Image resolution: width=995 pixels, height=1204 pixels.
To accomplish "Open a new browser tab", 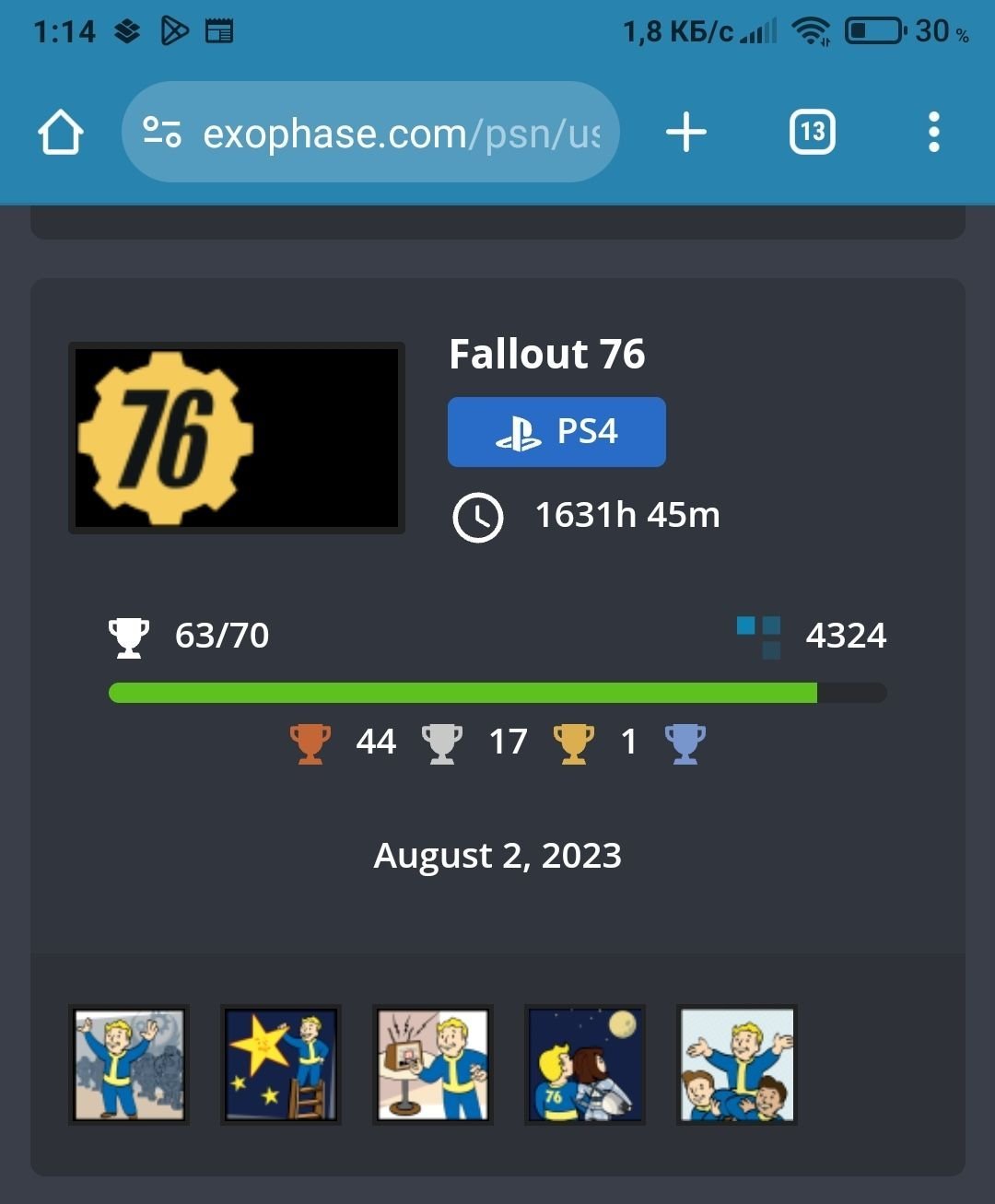I will click(x=686, y=133).
